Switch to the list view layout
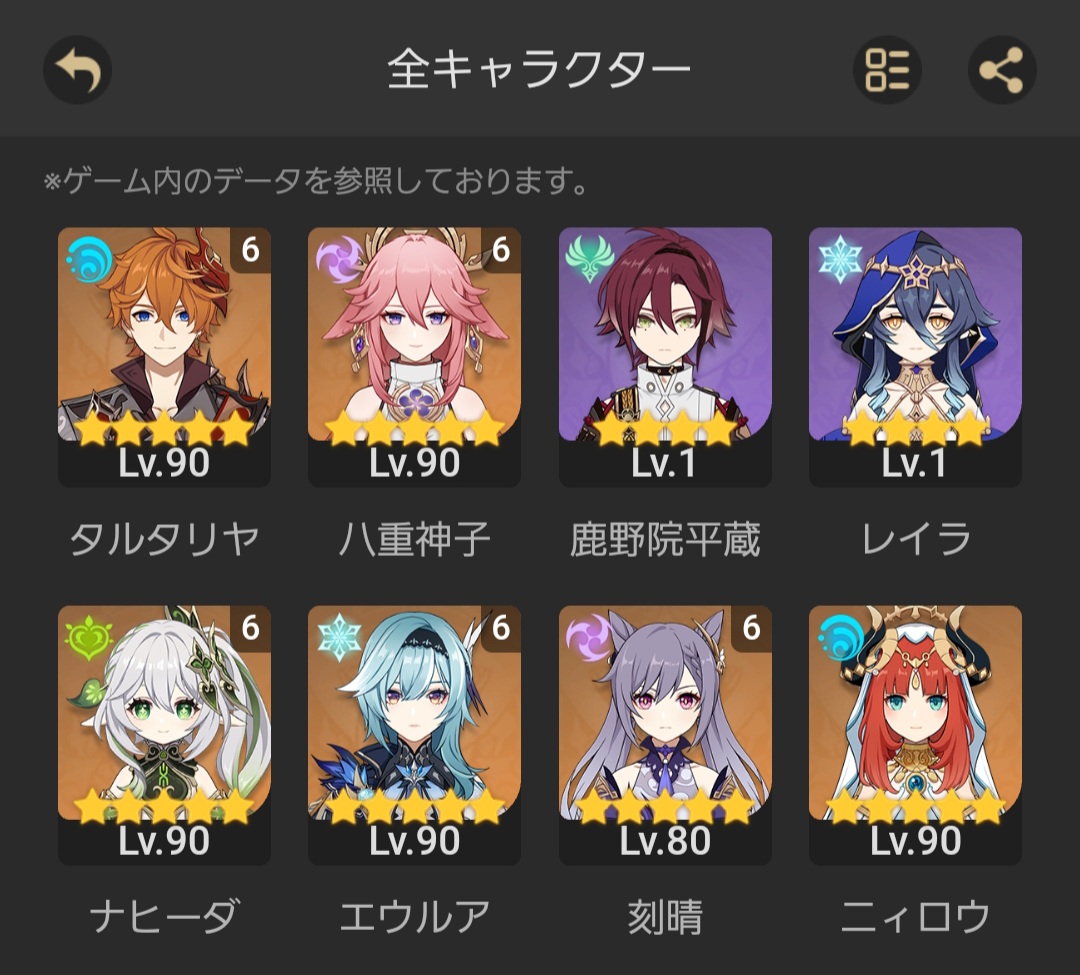 pos(886,70)
